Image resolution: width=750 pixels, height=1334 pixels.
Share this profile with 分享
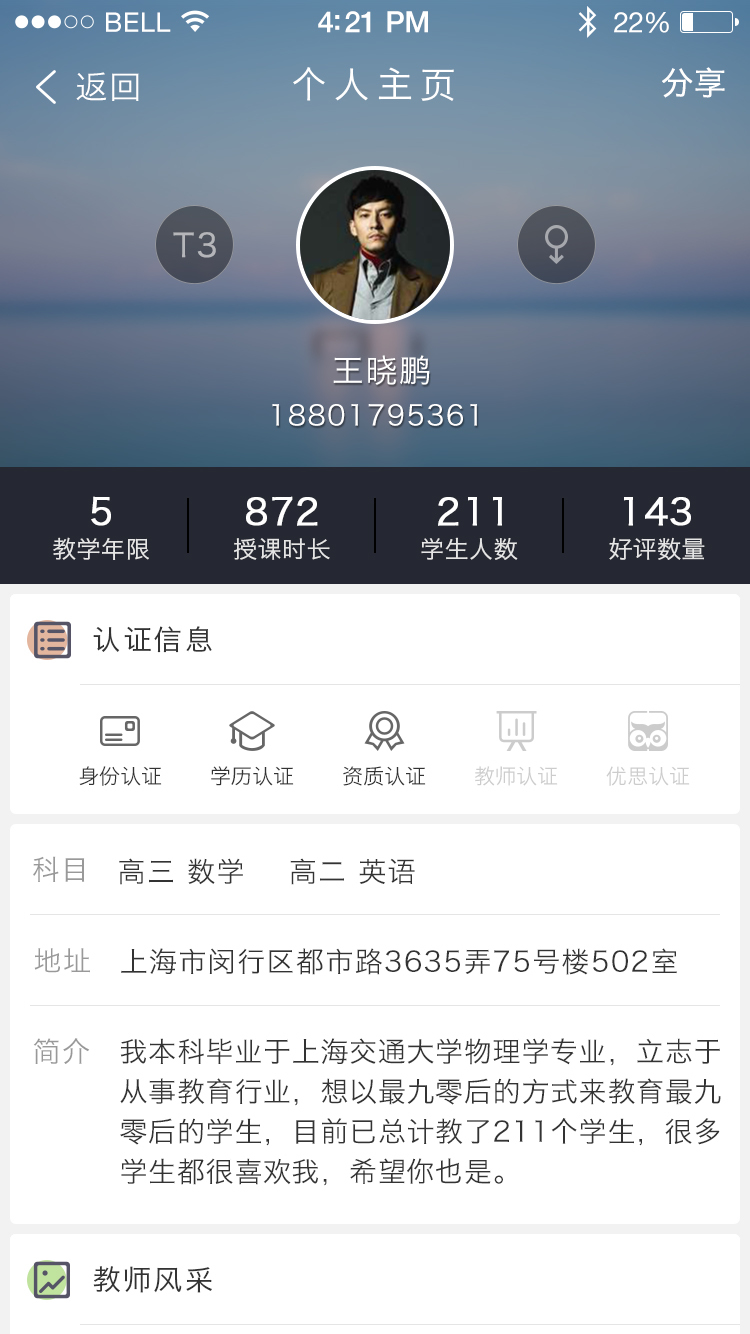[x=693, y=84]
